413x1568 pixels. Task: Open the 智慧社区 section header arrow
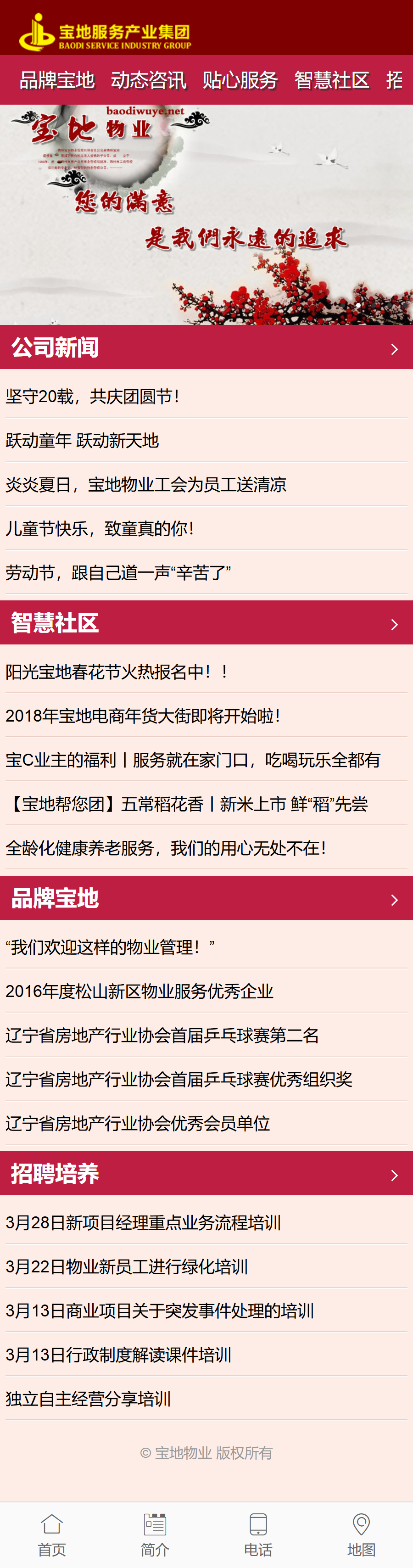click(394, 625)
